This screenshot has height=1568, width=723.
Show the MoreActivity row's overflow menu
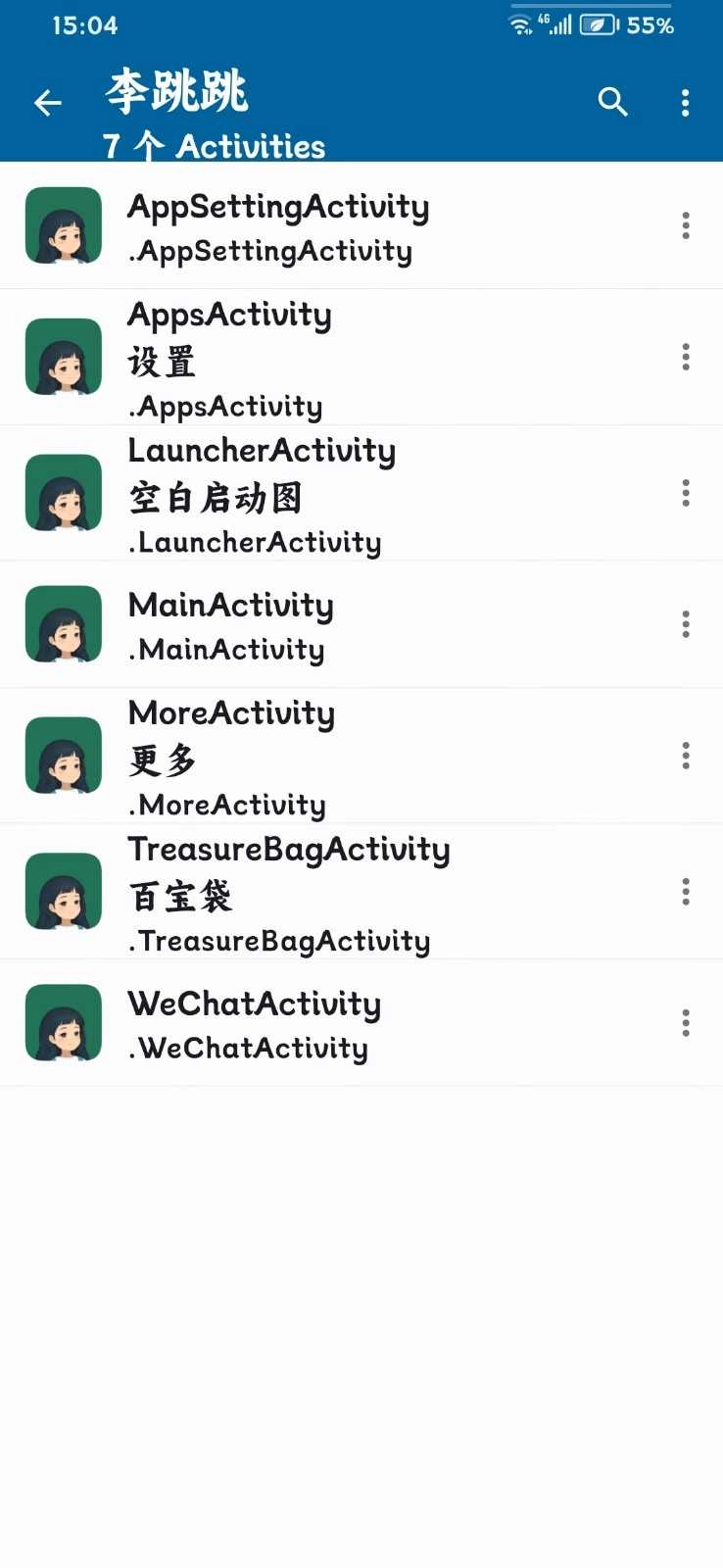click(x=686, y=756)
